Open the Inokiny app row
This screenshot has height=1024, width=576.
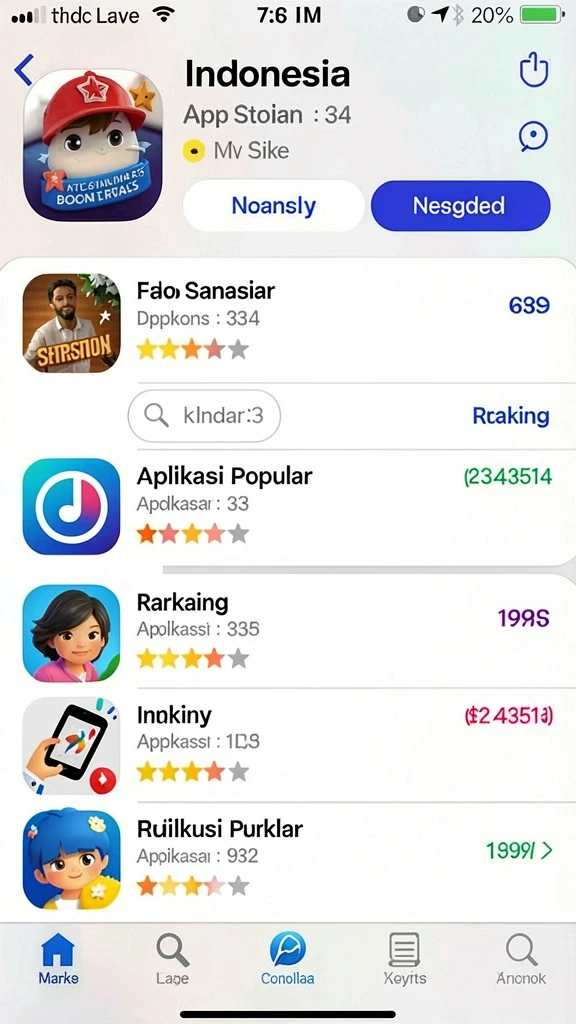(288, 744)
